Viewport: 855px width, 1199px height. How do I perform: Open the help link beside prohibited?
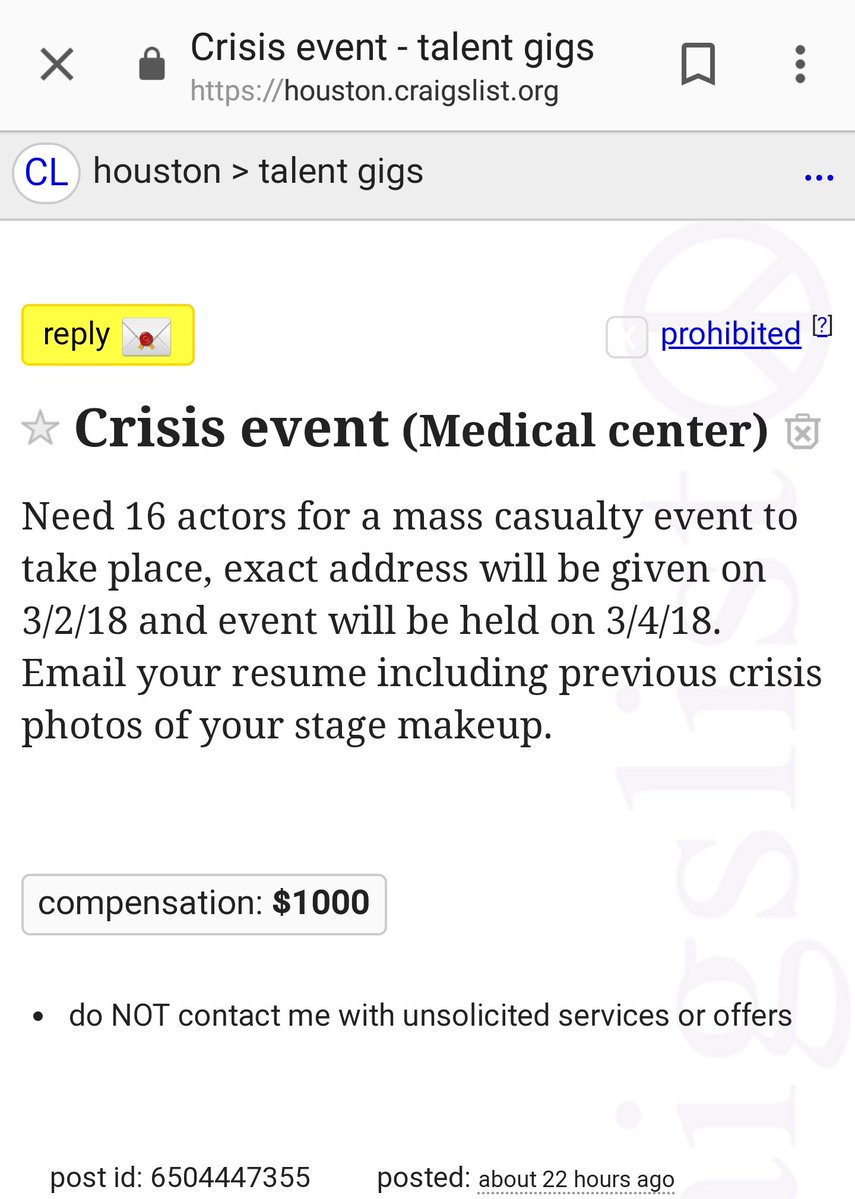coord(822,325)
